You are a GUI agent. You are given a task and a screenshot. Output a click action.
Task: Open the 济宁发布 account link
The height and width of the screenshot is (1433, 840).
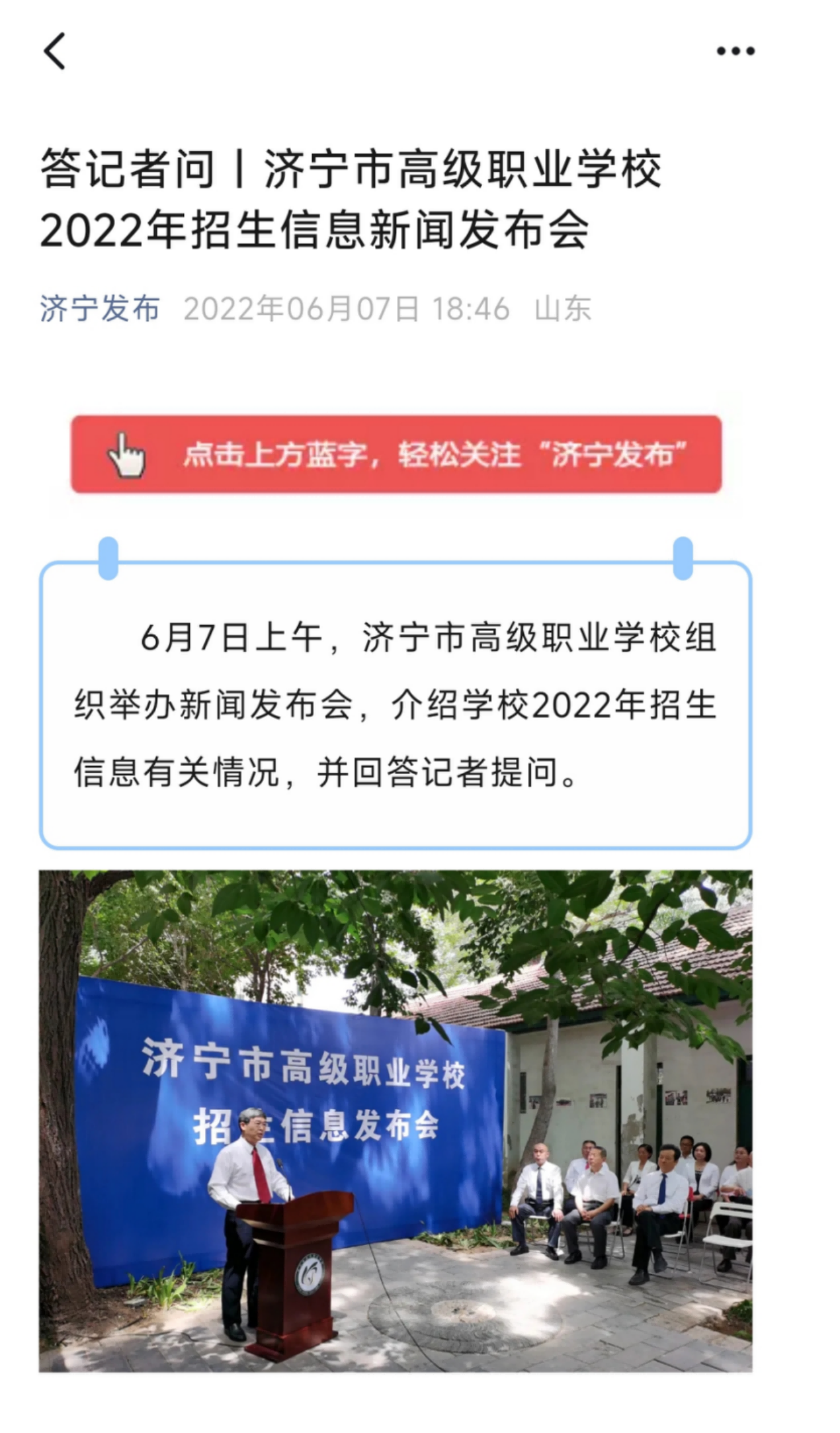[x=100, y=309]
